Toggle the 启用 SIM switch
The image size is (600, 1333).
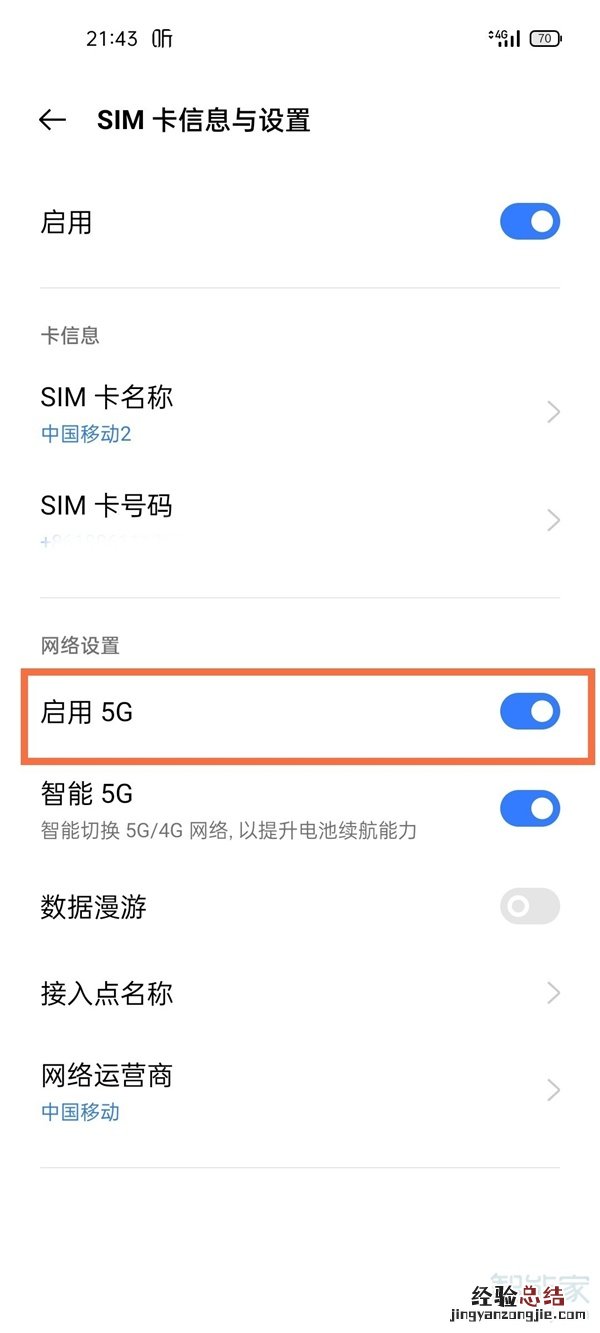tap(529, 222)
